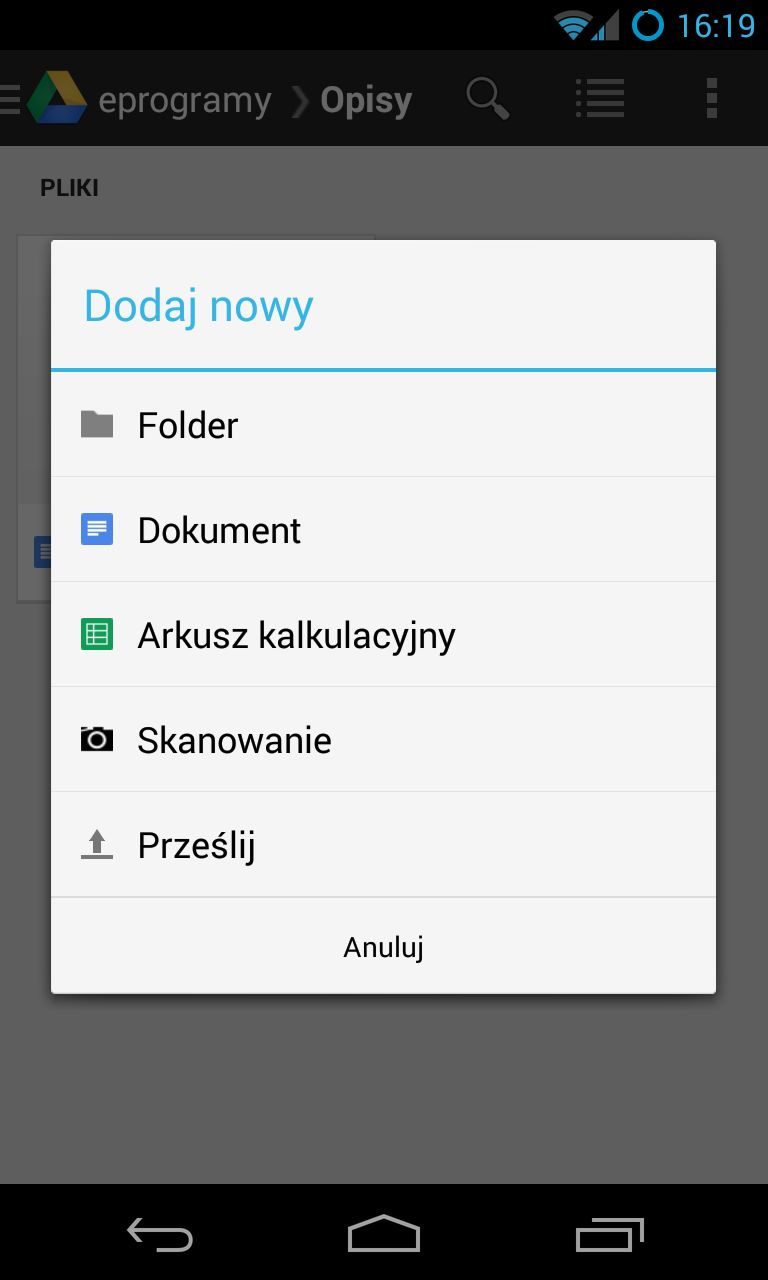Select Folder to create a new folder
The height and width of the screenshot is (1280, 768).
pos(383,424)
